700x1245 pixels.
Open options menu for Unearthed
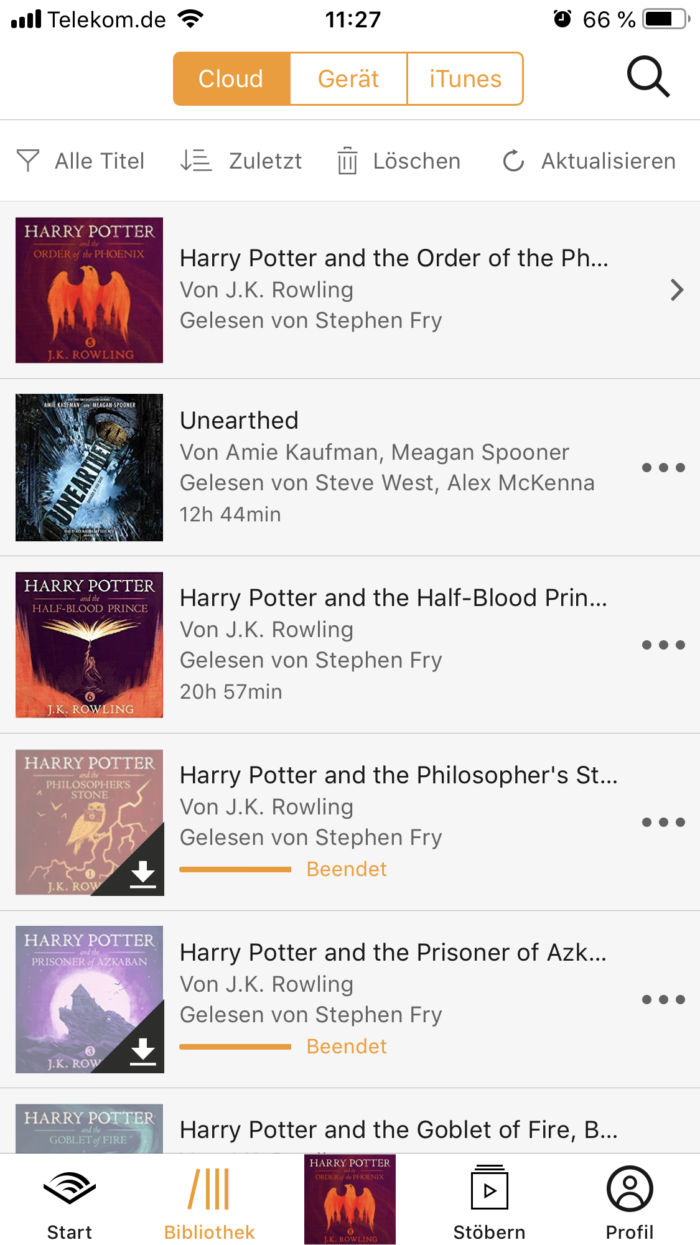tap(663, 467)
